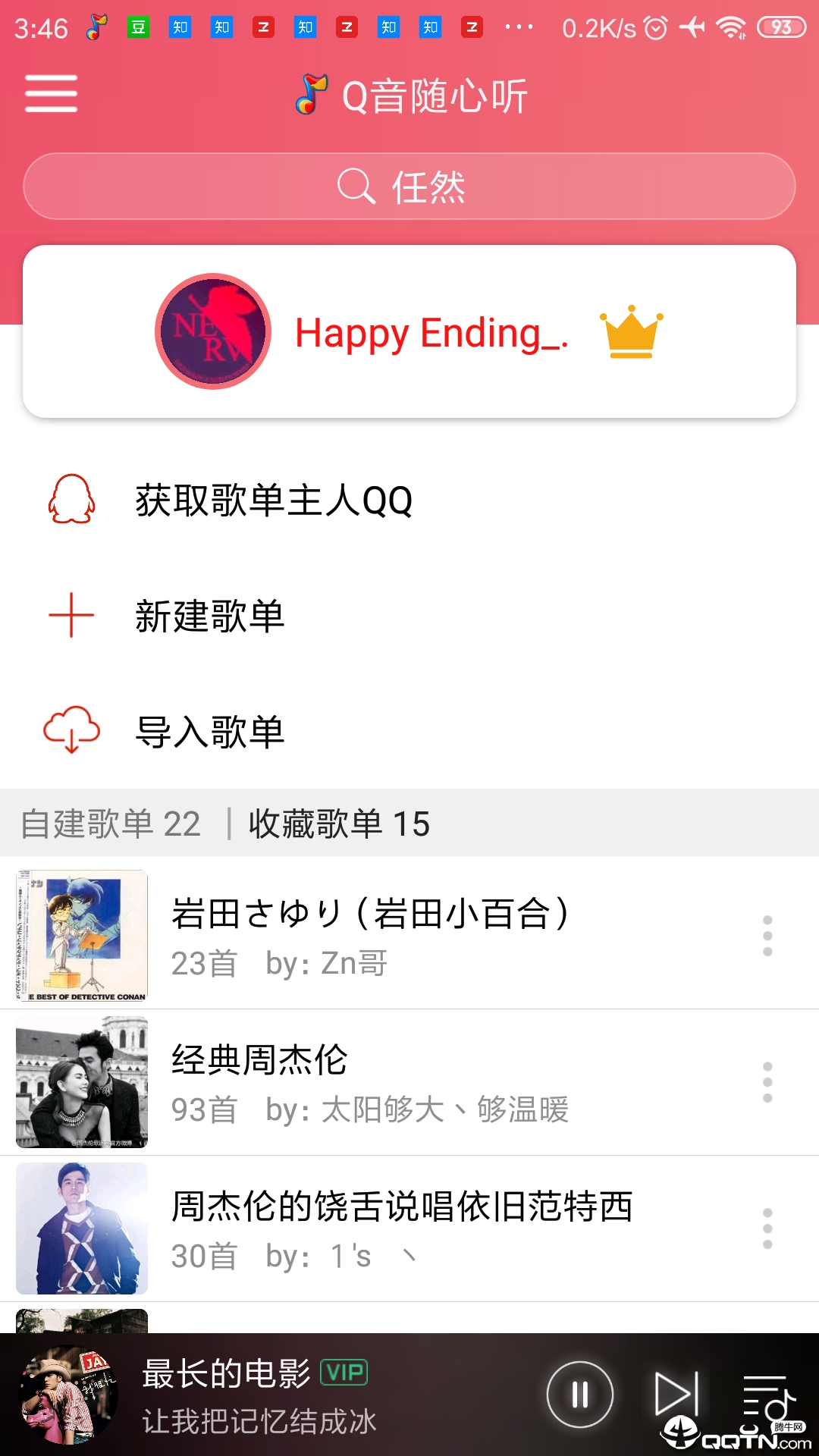819x1456 pixels.
Task: Open the hamburger menu at top left
Action: [x=50, y=96]
